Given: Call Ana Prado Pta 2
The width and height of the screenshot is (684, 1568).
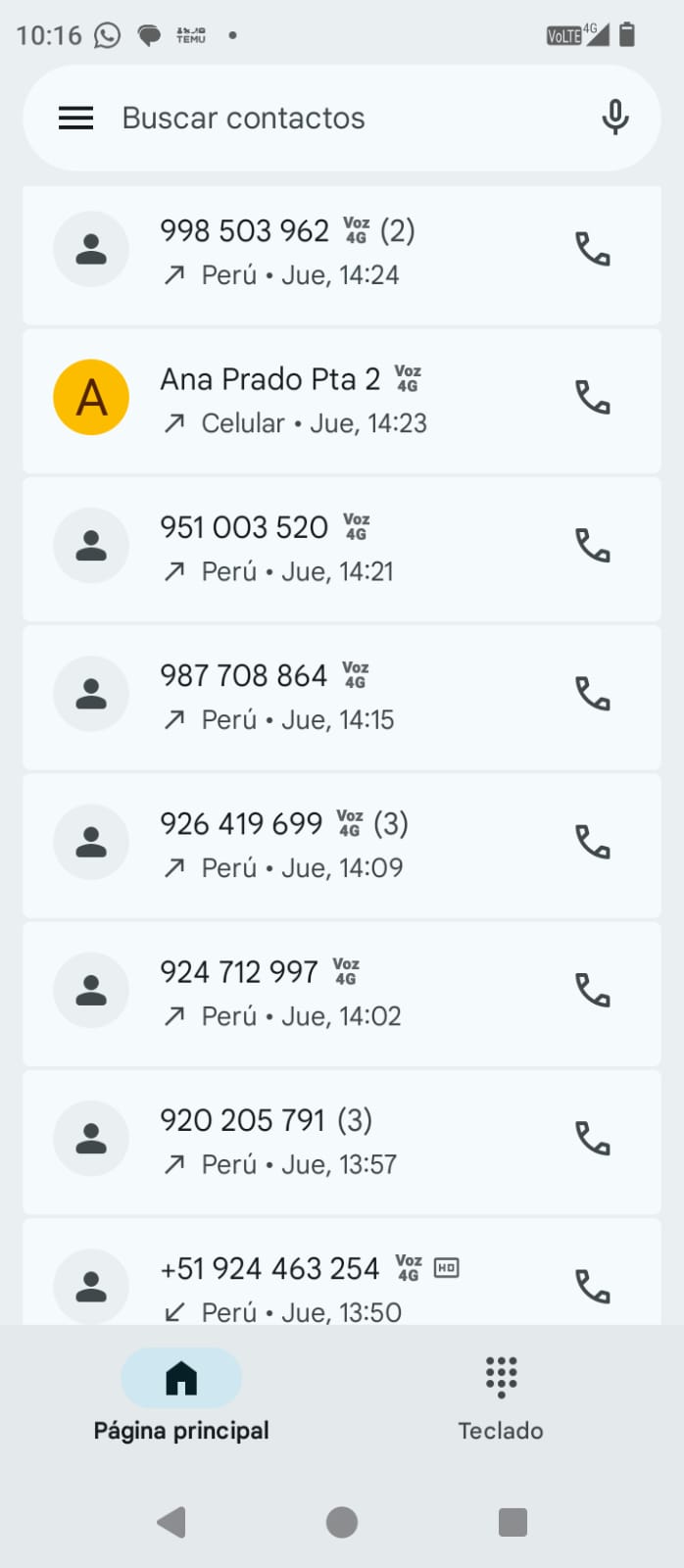Looking at the screenshot, I should click(x=592, y=399).
